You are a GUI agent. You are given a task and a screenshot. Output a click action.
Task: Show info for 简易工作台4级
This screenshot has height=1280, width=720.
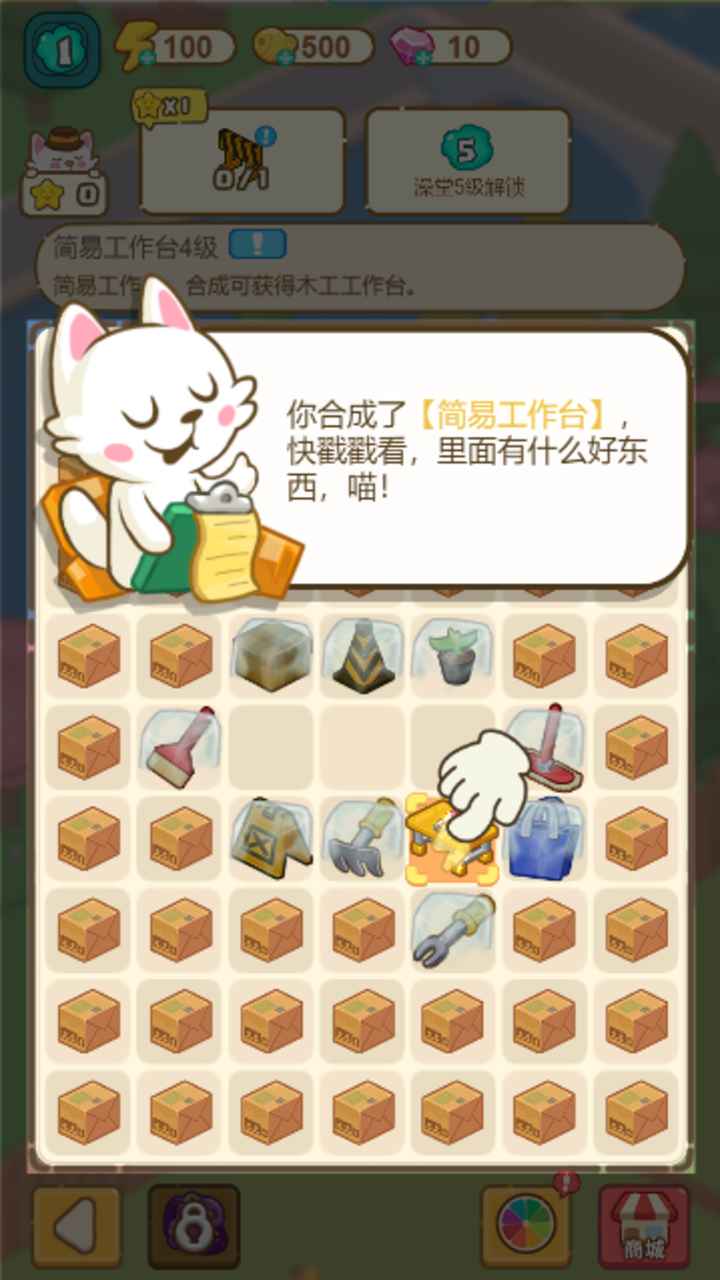click(257, 245)
